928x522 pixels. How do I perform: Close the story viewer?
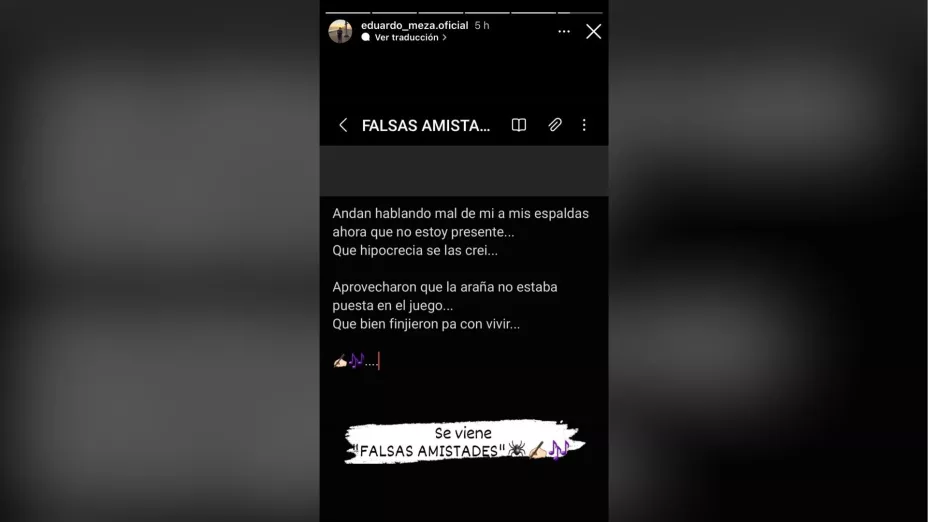coord(593,32)
